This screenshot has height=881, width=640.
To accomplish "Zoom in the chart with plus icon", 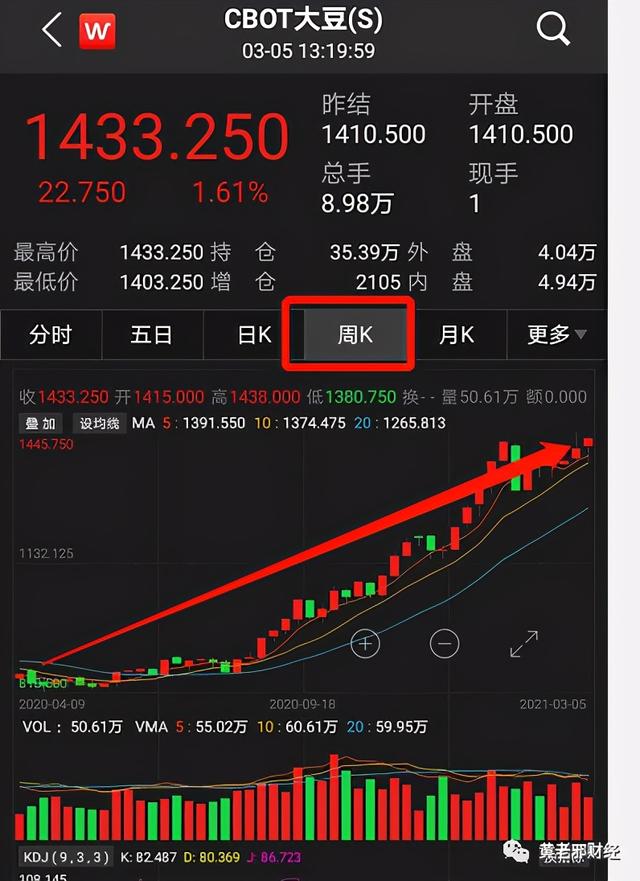I will [366, 643].
